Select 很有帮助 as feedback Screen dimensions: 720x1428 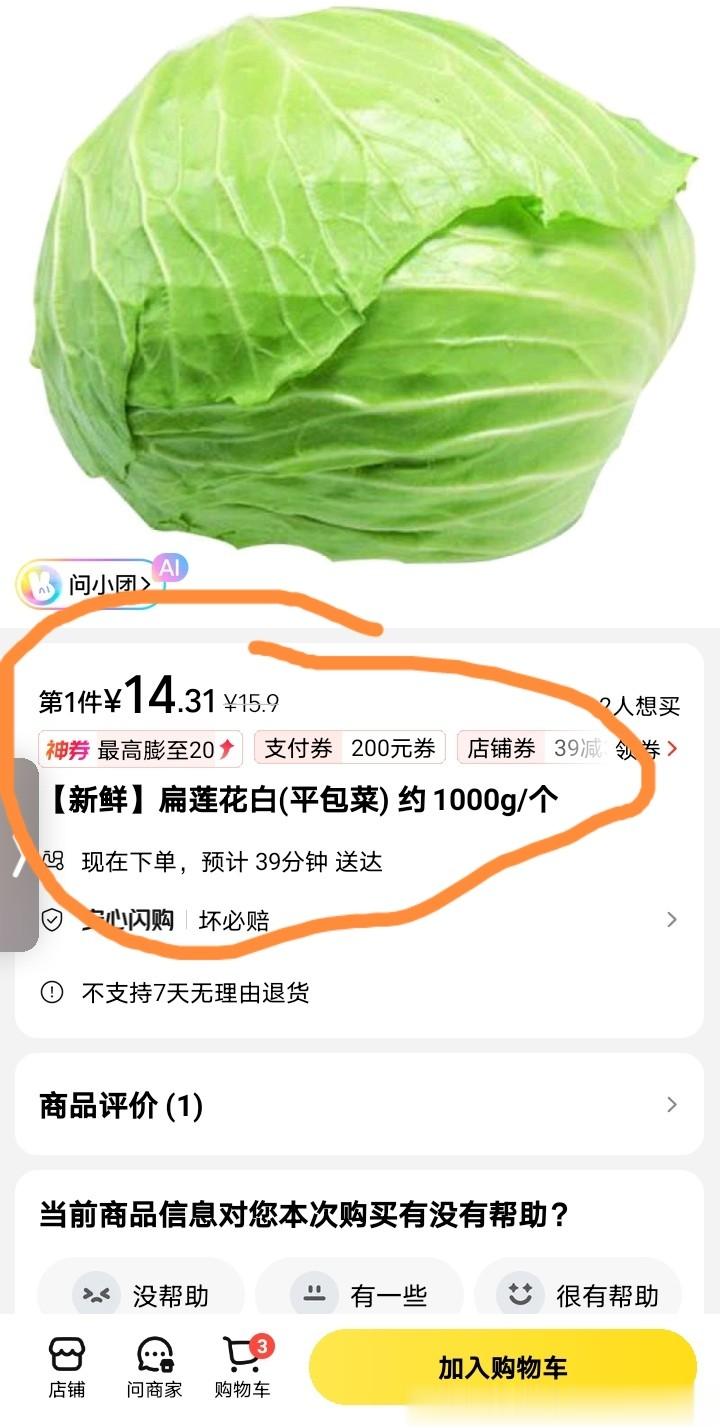pyautogui.click(x=578, y=1296)
